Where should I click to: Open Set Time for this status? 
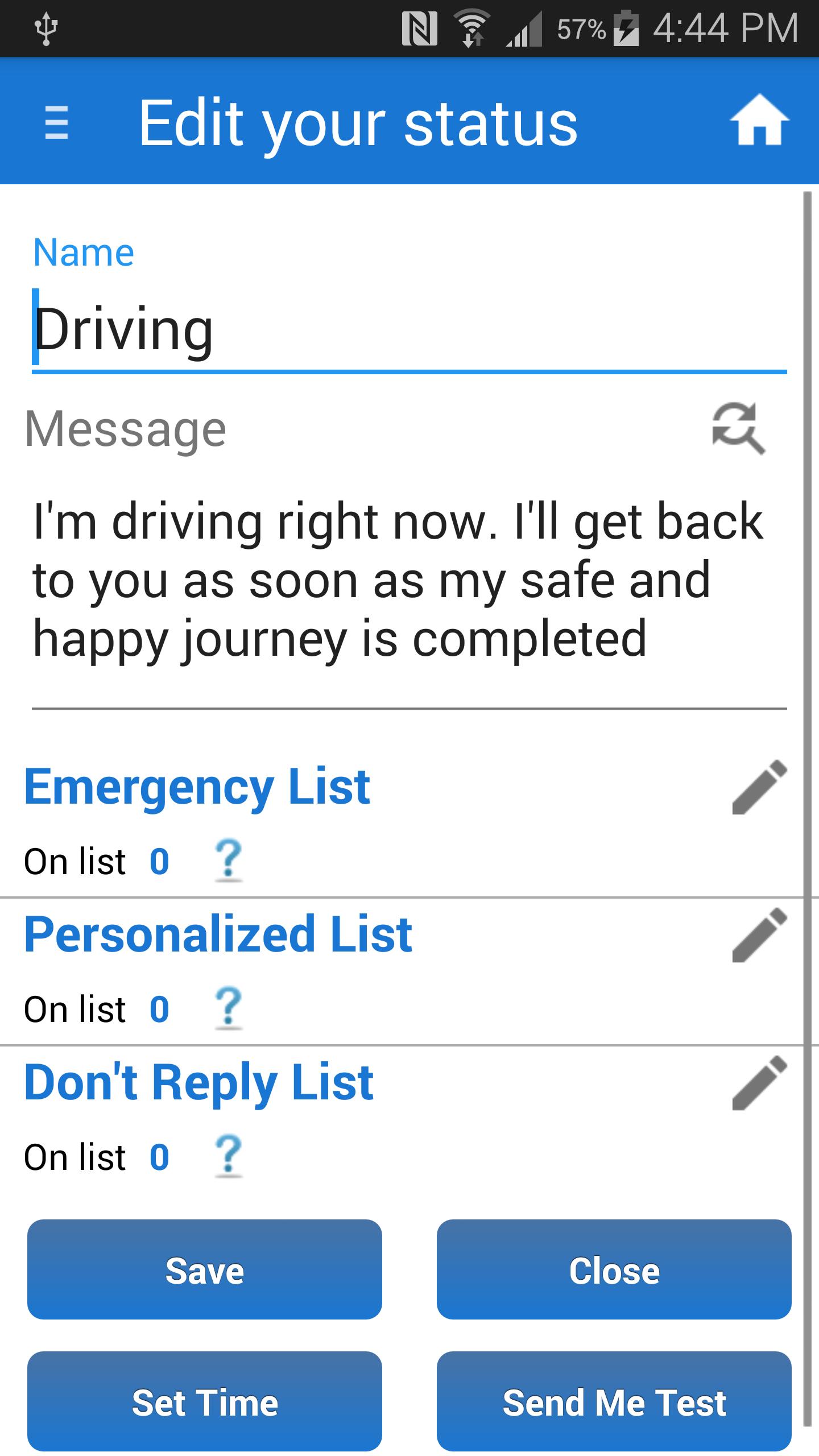205,1402
